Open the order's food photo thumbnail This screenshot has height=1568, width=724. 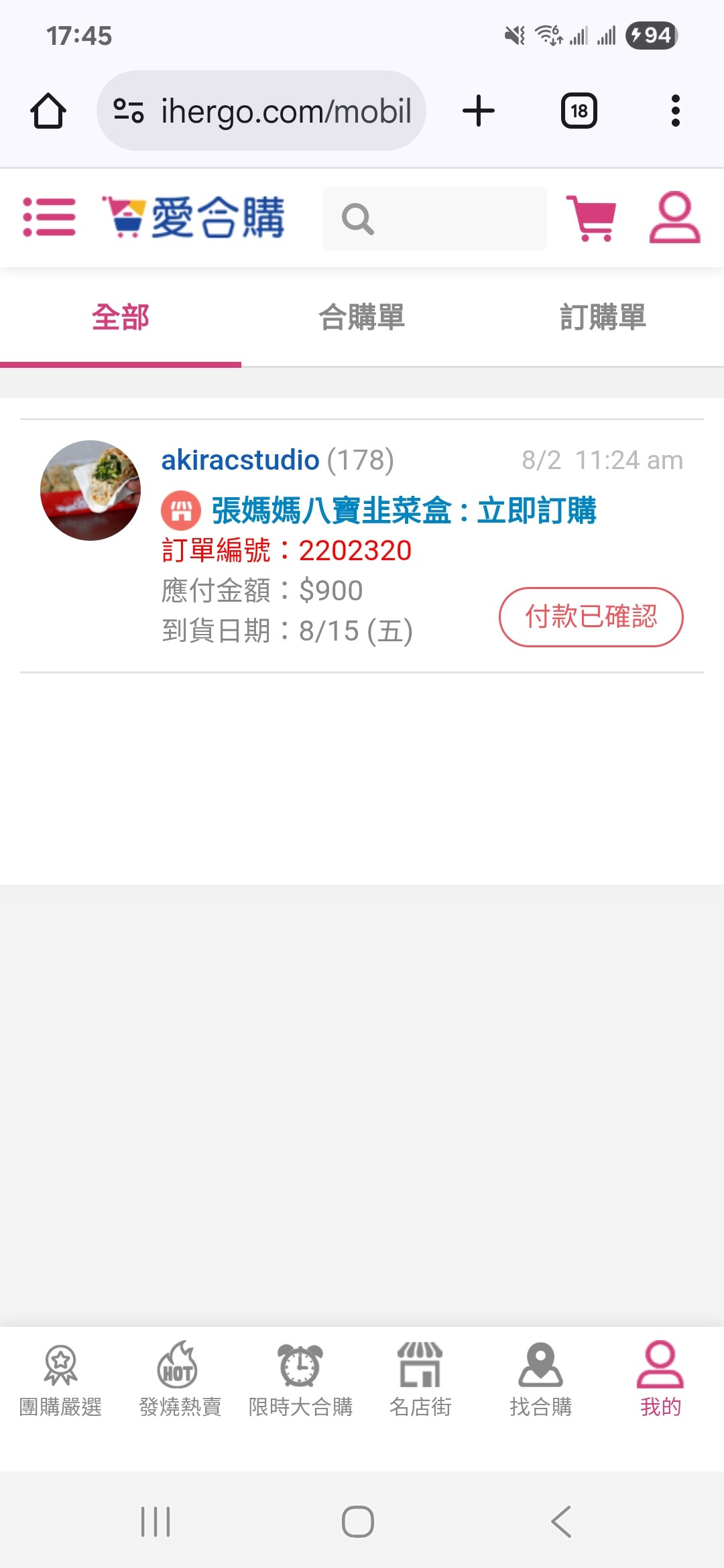coord(90,491)
